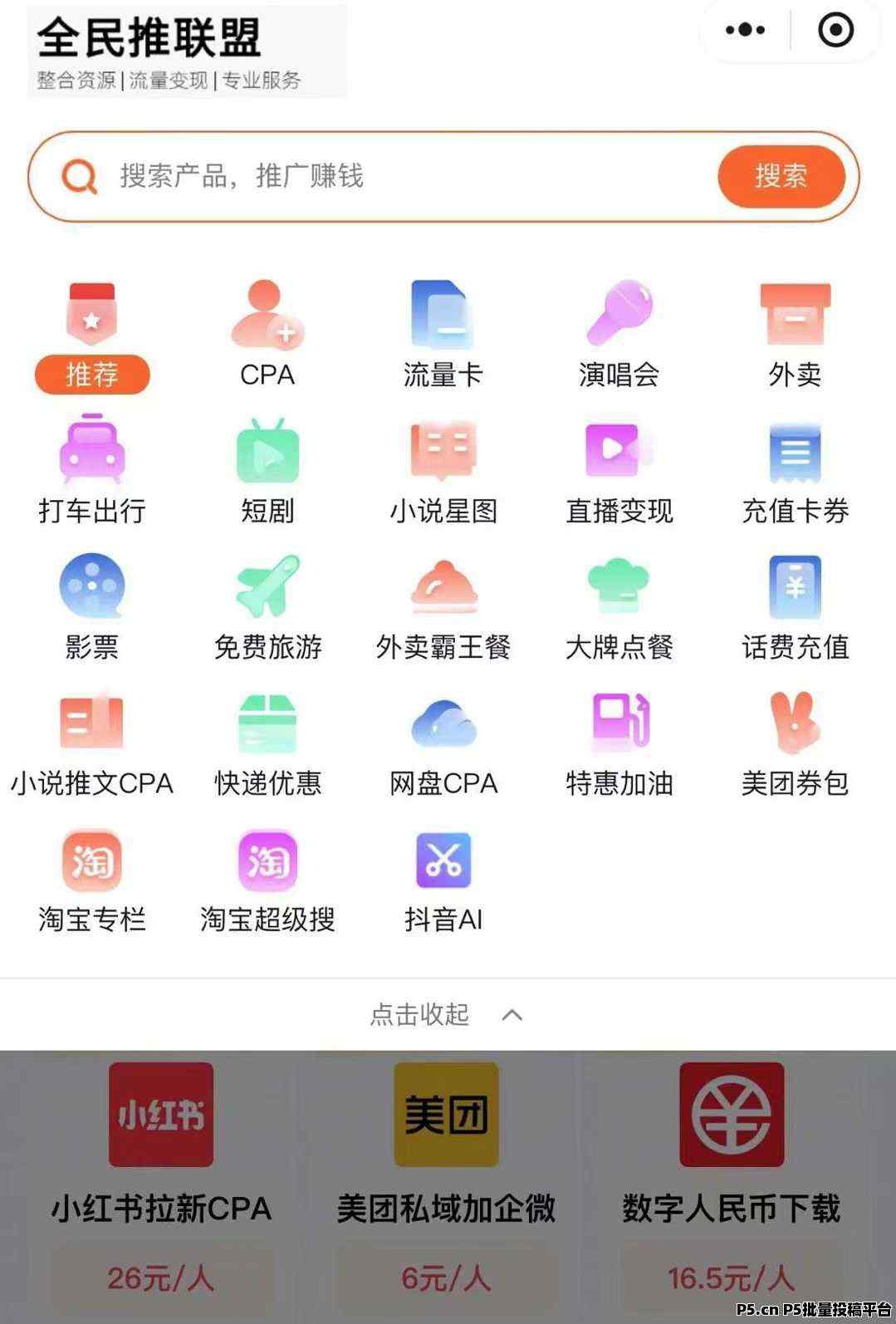The image size is (896, 1324).
Task: Close the mini program via the circle icon
Action: (835, 31)
